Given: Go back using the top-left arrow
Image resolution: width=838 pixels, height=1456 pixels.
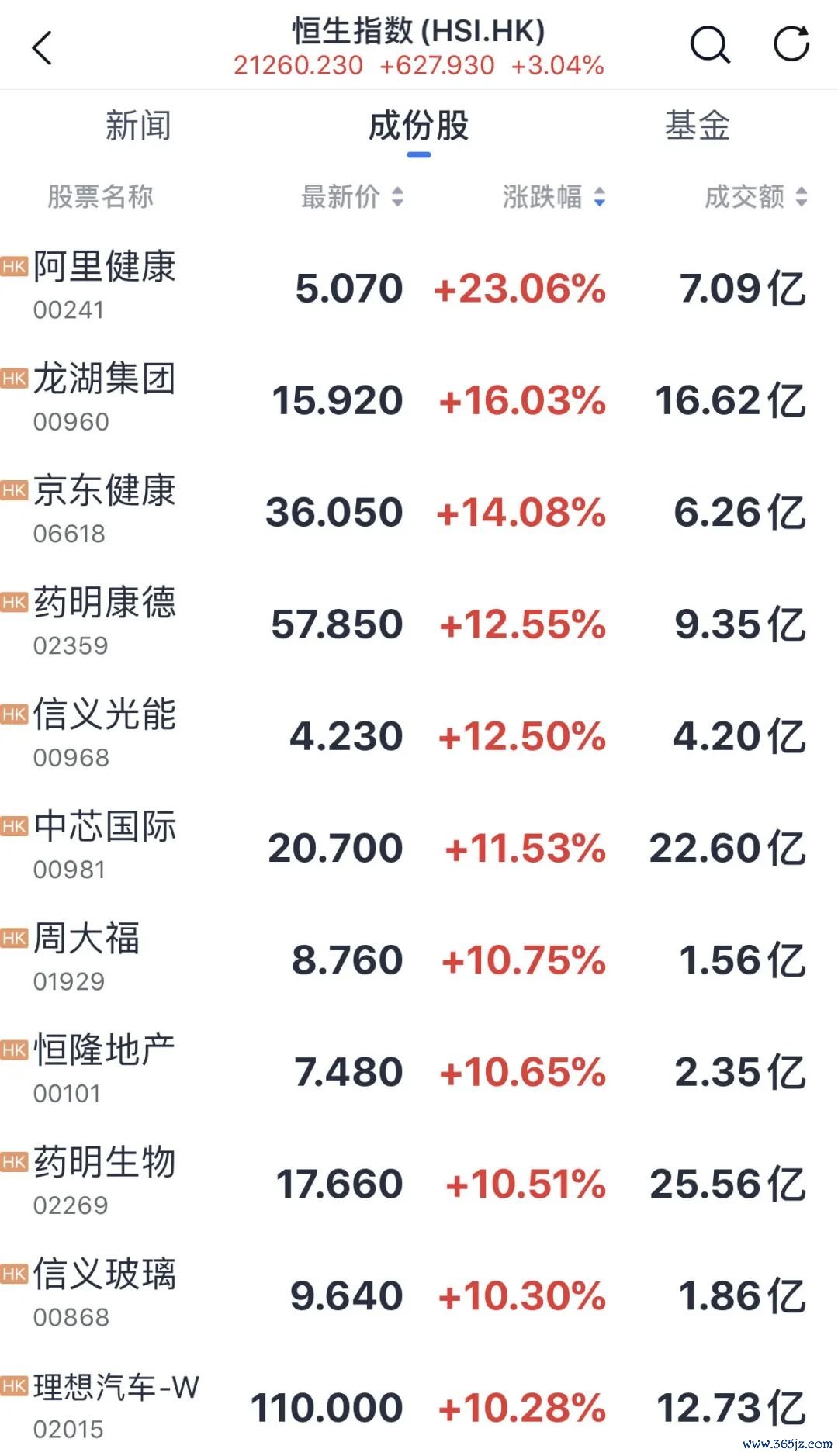Looking at the screenshot, I should pos(42,47).
